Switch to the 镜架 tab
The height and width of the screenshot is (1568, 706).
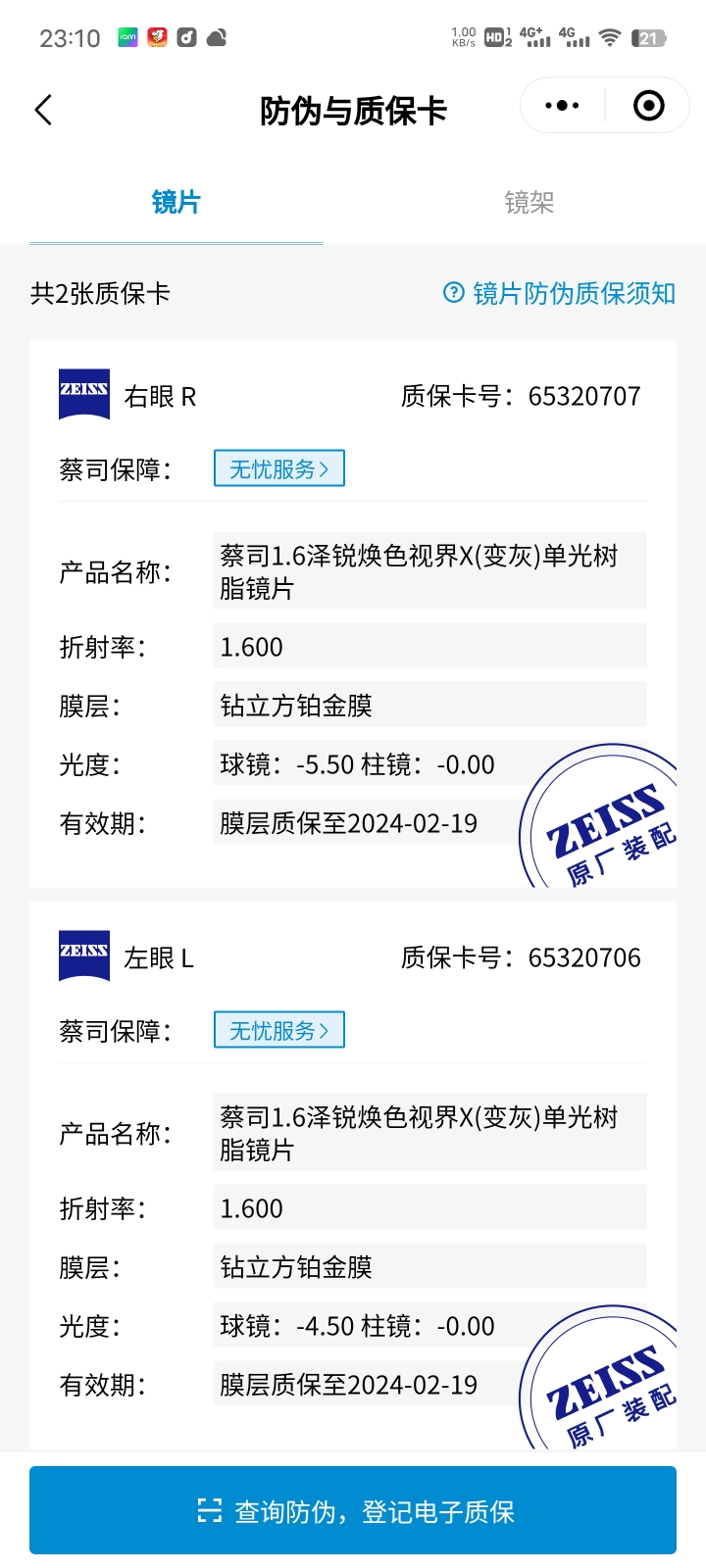[529, 203]
